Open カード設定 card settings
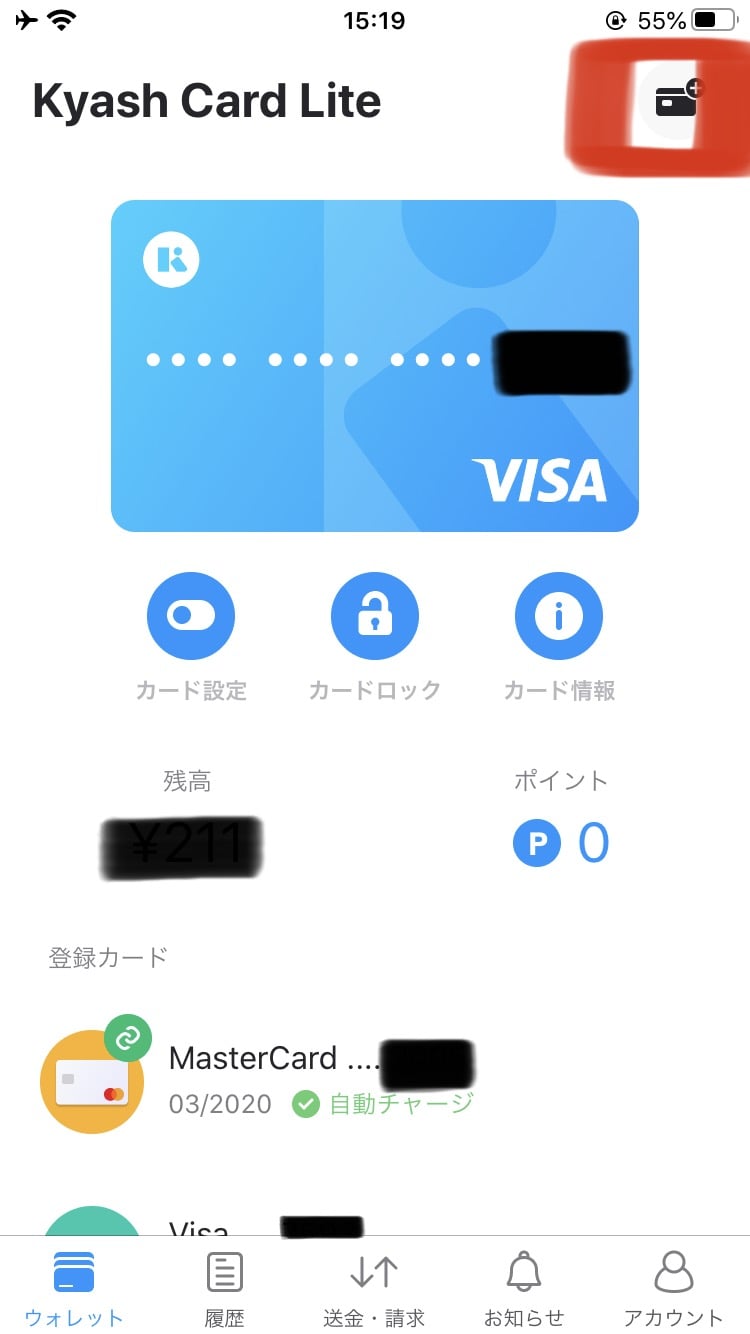The image size is (750, 1334). pyautogui.click(x=191, y=617)
